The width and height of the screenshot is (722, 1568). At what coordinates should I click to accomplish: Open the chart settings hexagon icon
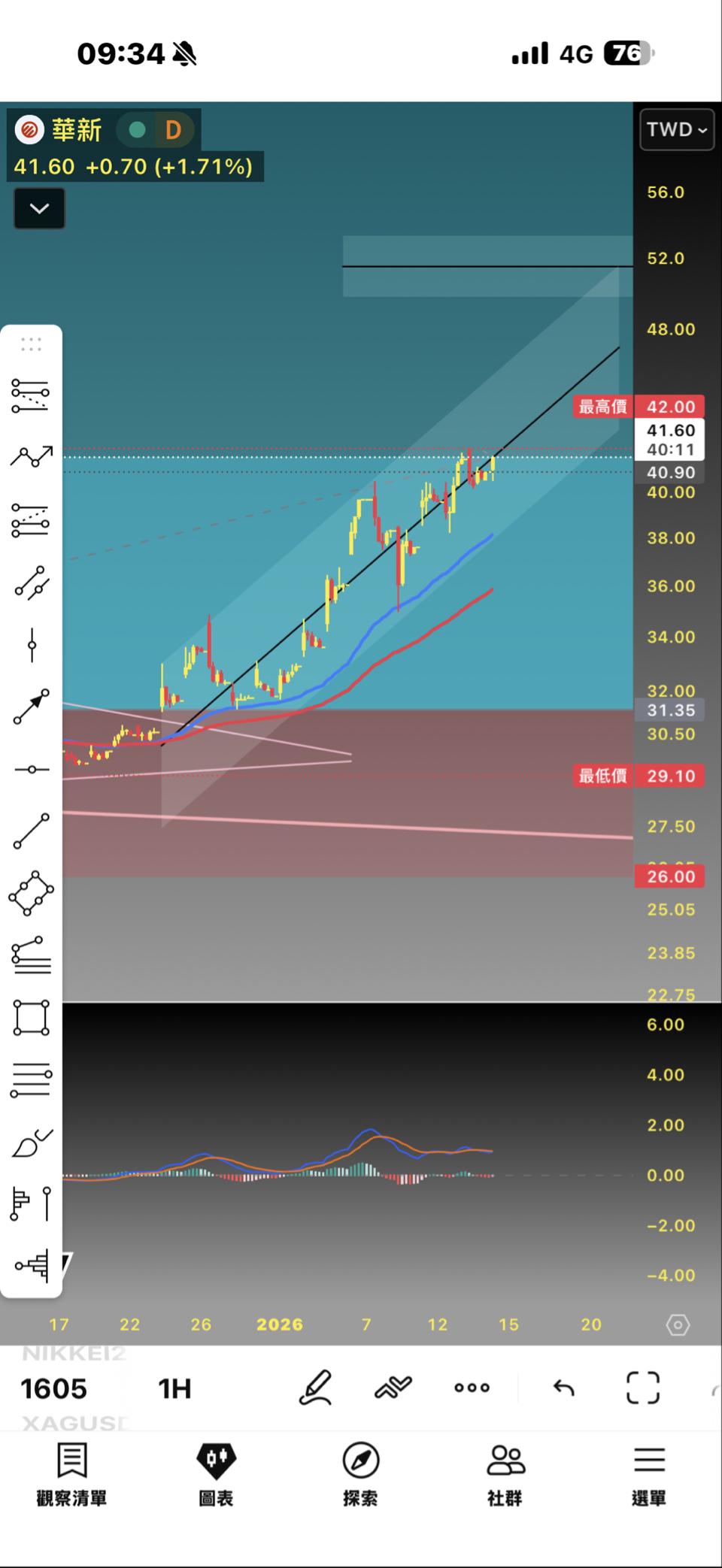[x=678, y=1324]
